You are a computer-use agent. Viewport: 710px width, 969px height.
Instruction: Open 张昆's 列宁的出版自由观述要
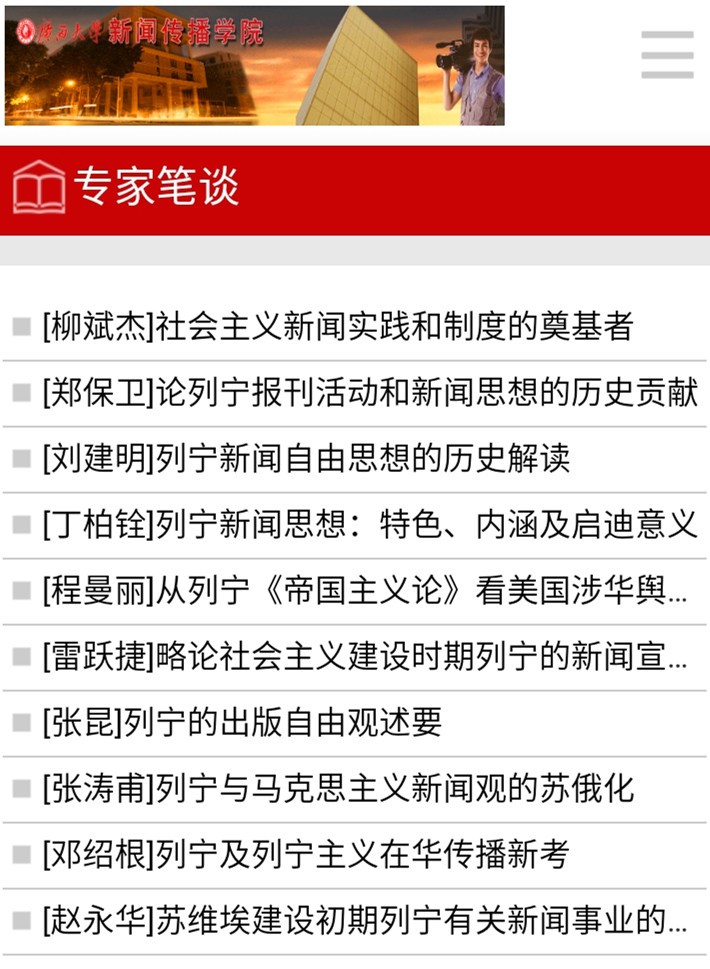(242, 723)
